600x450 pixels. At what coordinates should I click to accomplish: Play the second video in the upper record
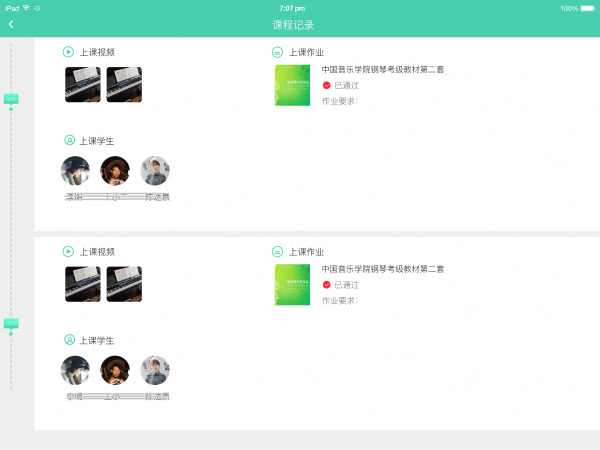[124, 85]
